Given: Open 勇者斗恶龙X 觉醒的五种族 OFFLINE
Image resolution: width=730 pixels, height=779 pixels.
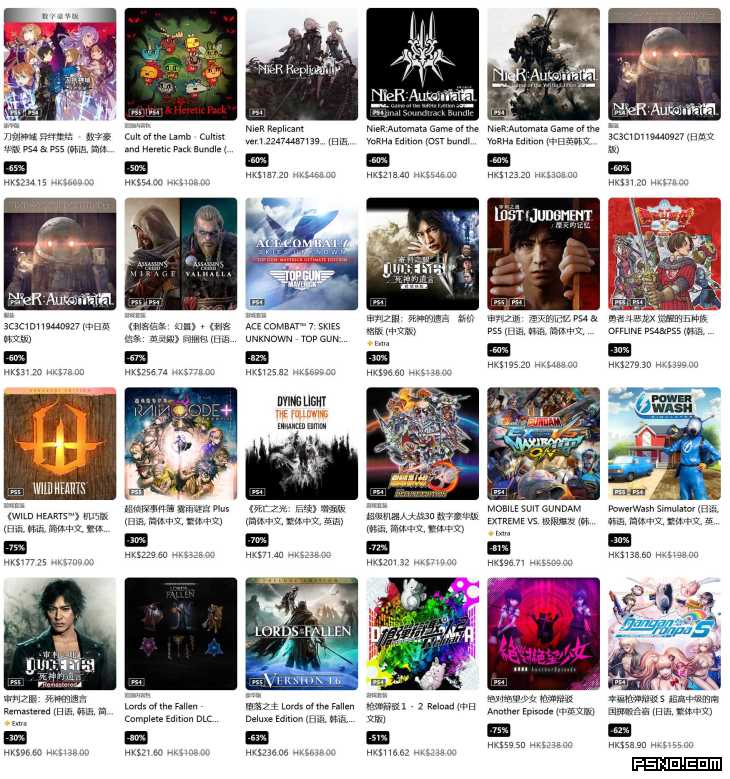Looking at the screenshot, I should 664,254.
